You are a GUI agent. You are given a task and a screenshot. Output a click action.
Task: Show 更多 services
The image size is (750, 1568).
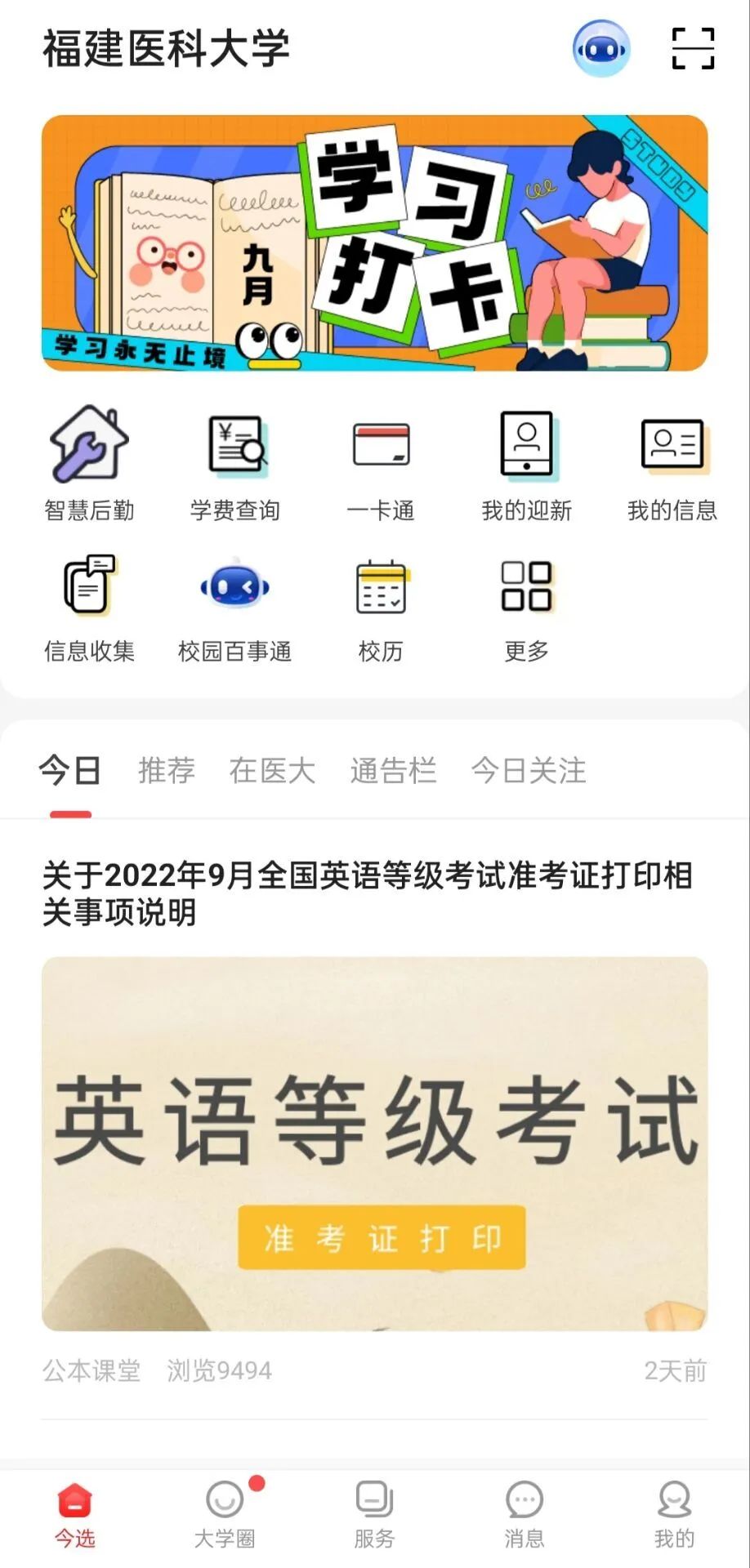[x=526, y=605]
